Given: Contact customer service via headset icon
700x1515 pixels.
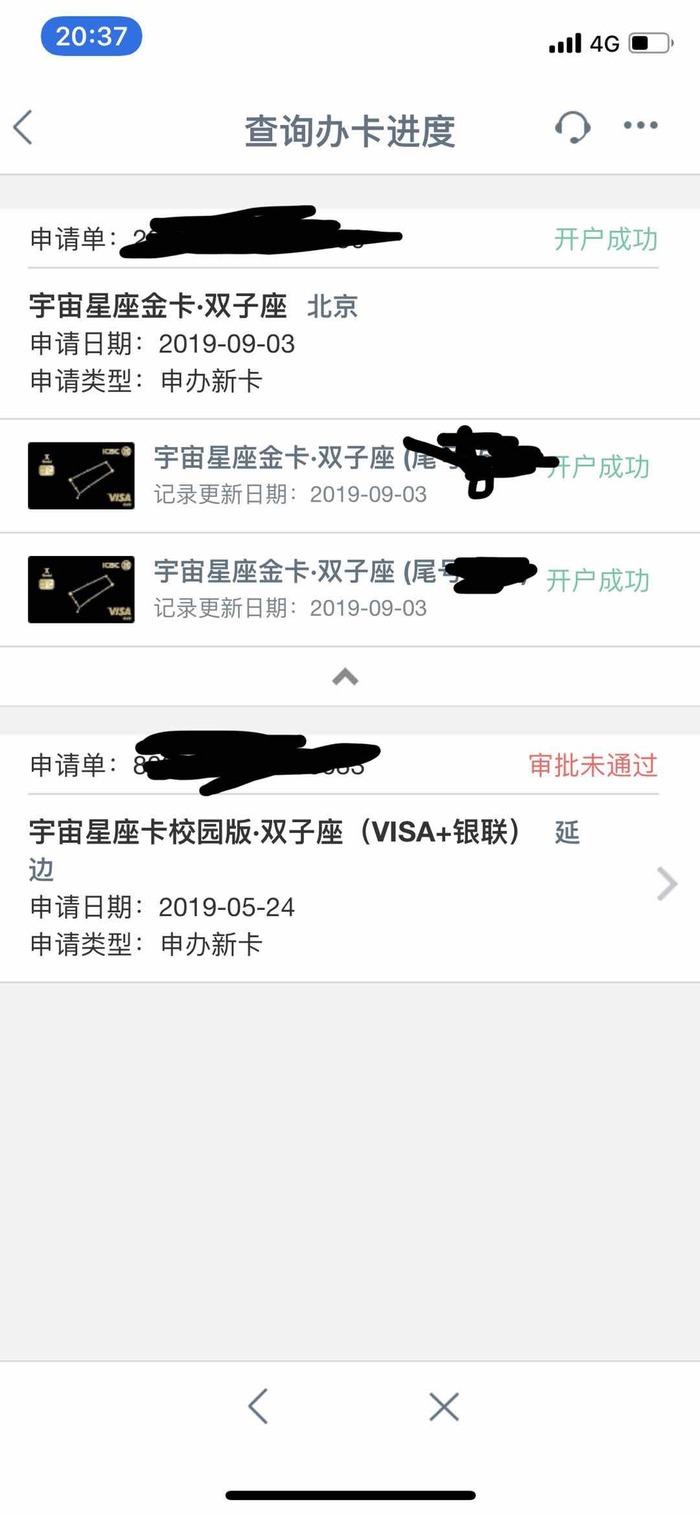Looking at the screenshot, I should pos(572,127).
